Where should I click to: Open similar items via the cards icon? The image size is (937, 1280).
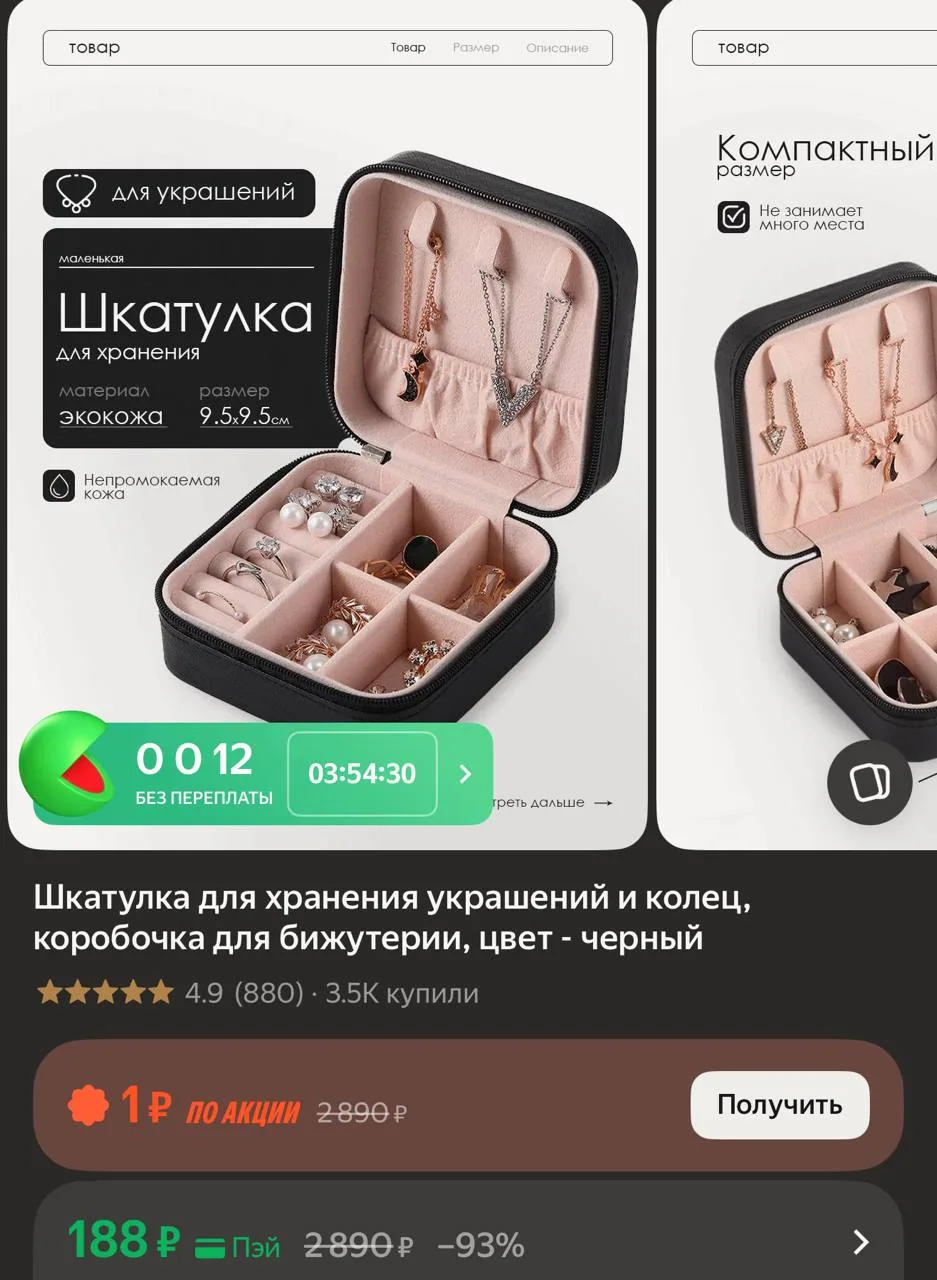pyautogui.click(x=869, y=783)
